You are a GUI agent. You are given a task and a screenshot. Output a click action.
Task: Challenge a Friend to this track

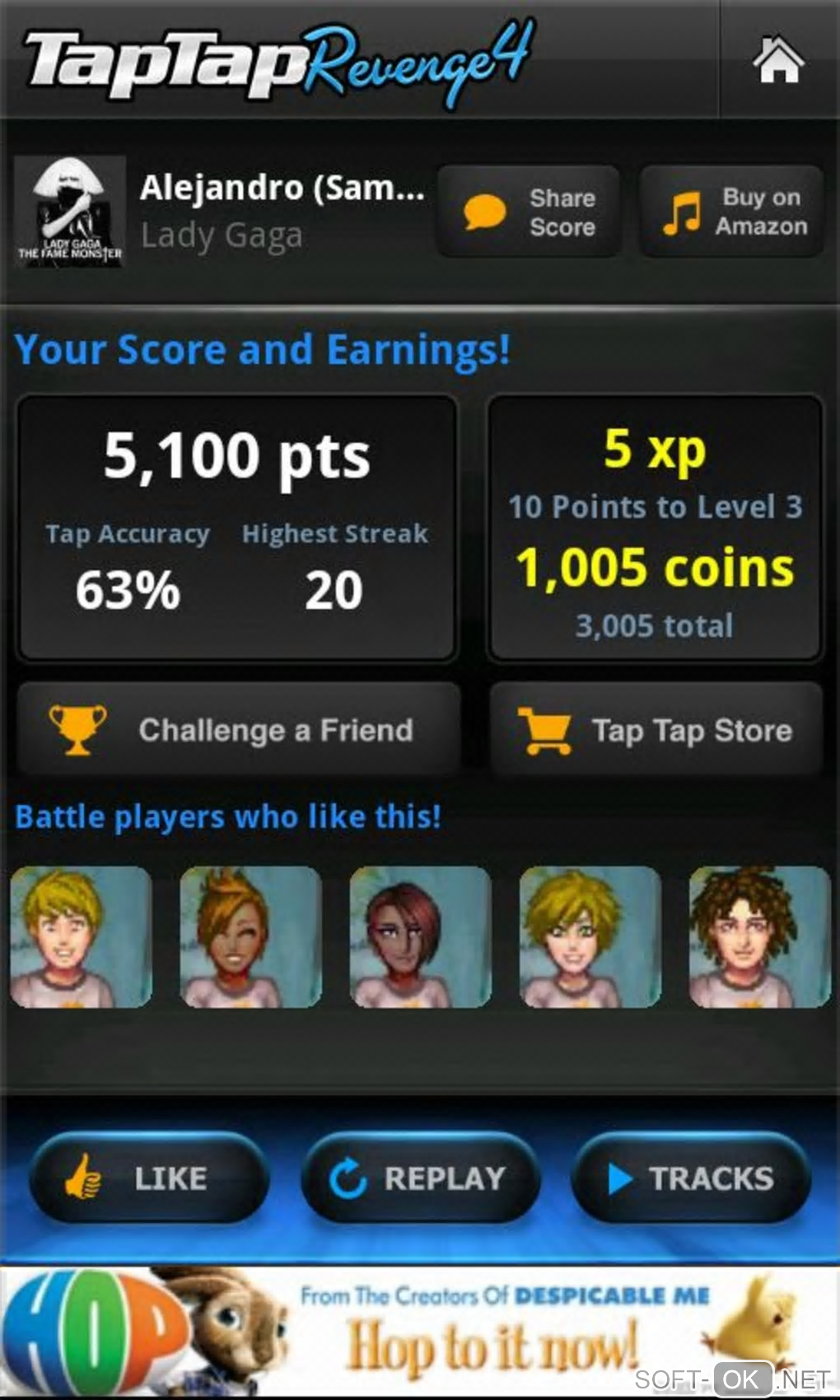(x=238, y=730)
